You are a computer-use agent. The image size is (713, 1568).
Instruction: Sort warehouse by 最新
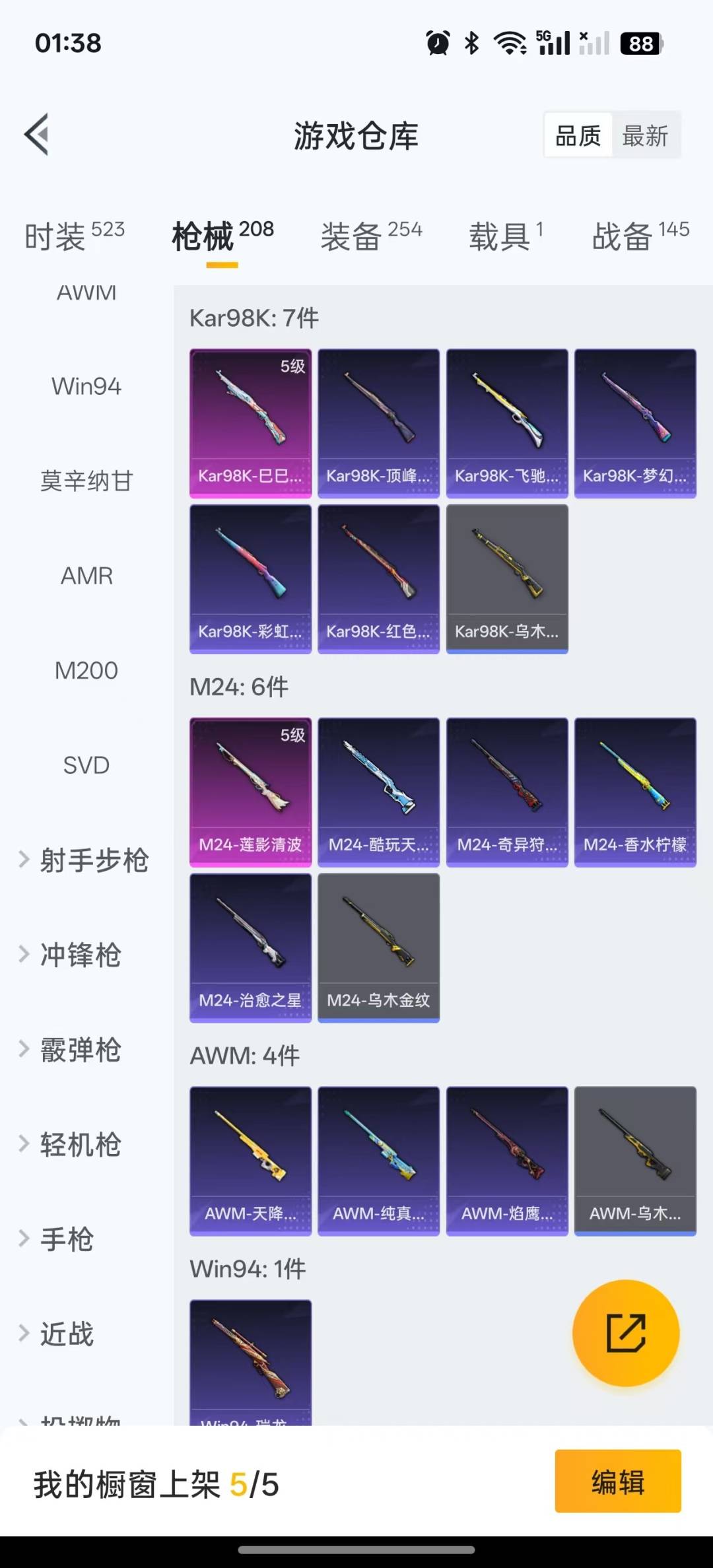coord(645,136)
